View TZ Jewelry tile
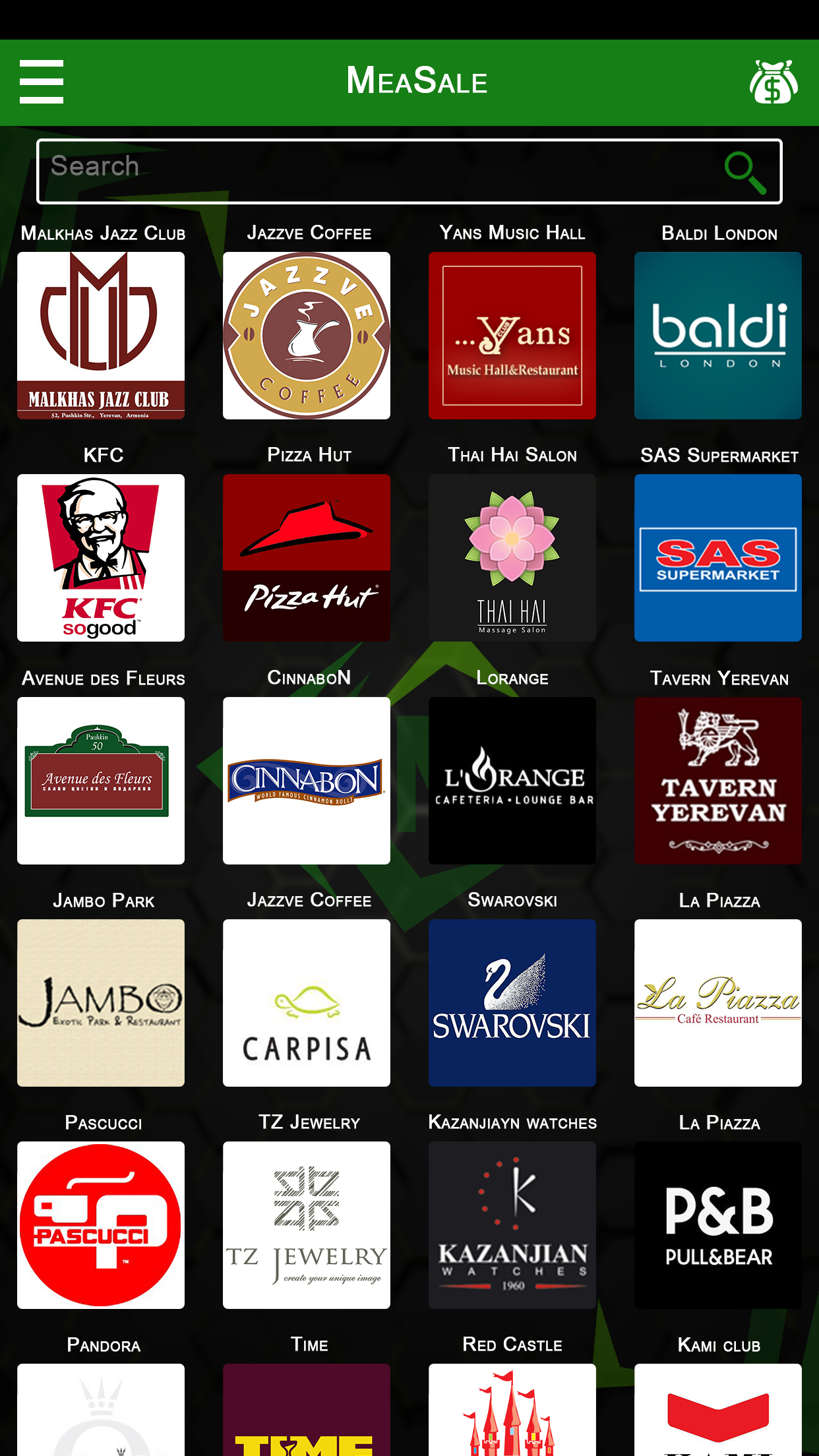 (307, 1225)
